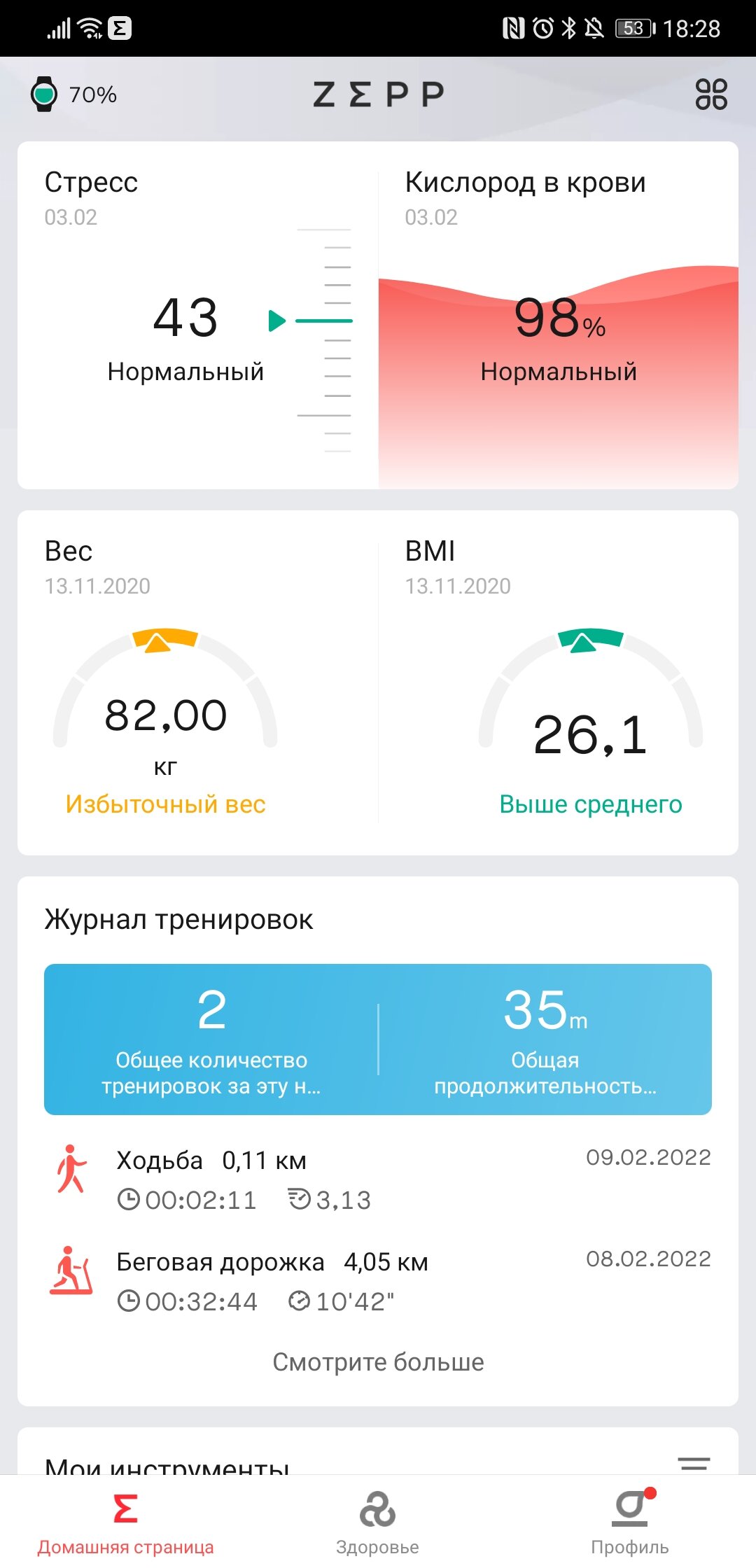756x1568 pixels.
Task: Open the Ходьба workout from 09.02.2022
Action: point(378,1179)
